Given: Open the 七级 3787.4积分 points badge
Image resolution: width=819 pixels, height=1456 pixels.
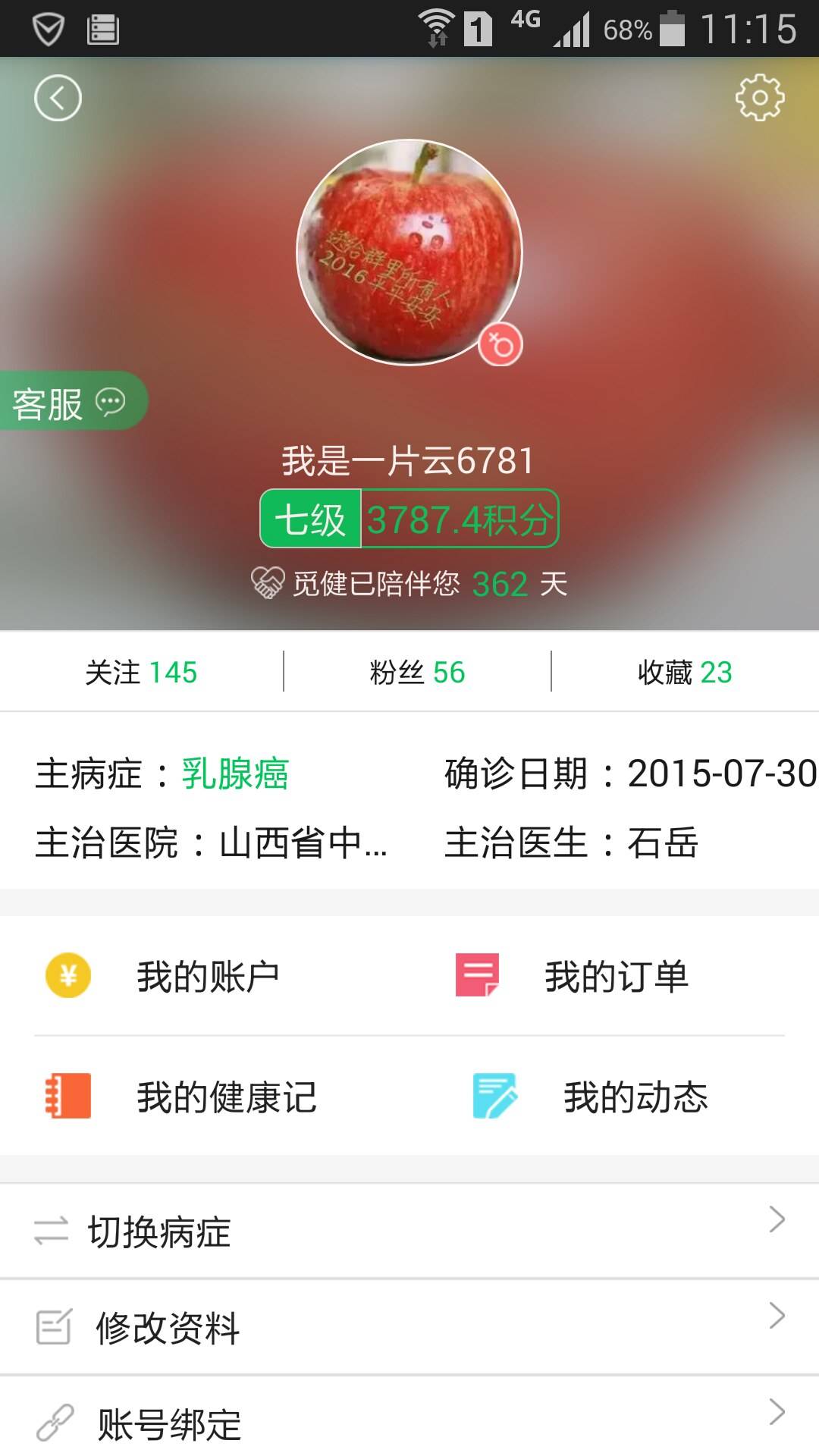Looking at the screenshot, I should tap(409, 519).
